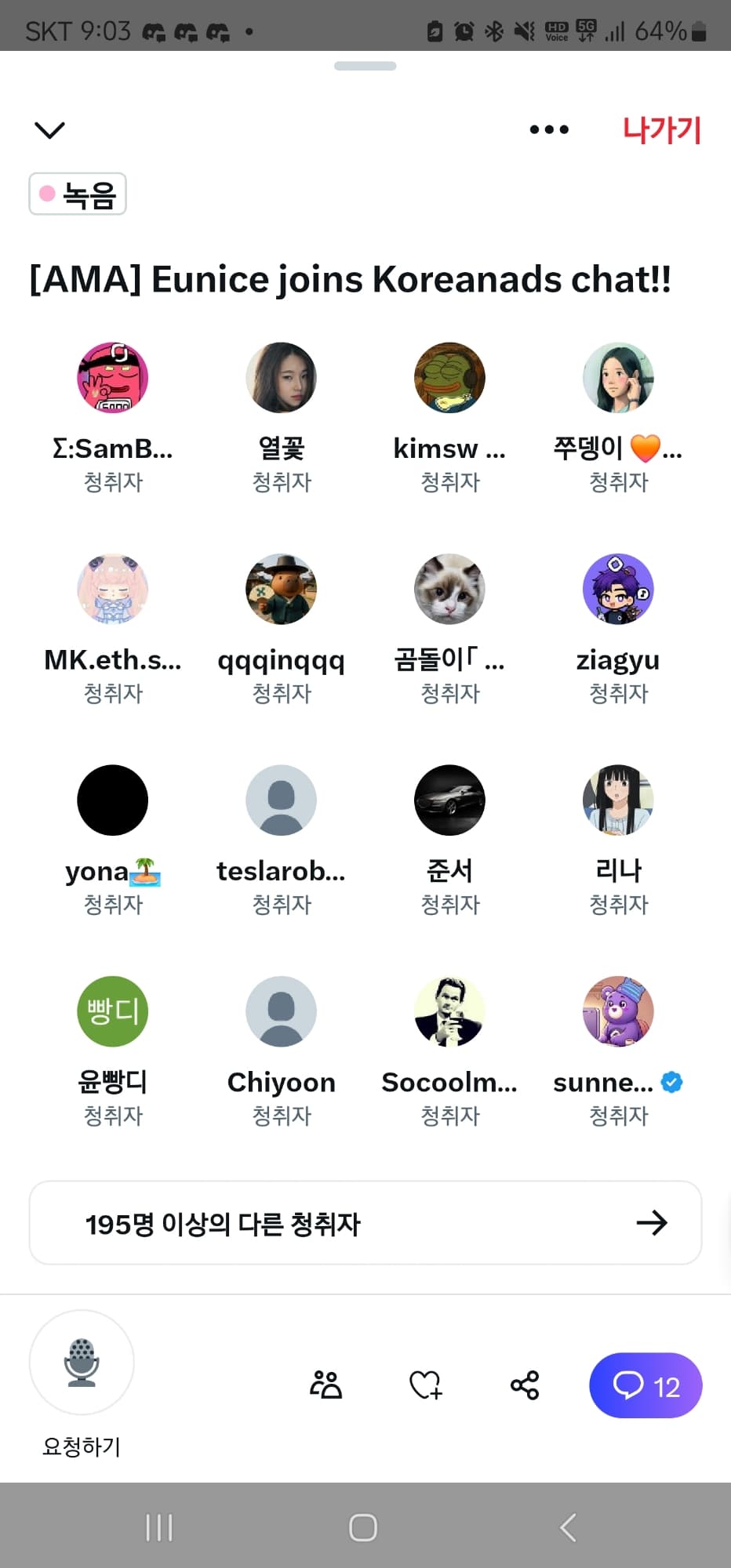View listener 윤빵디's profile
This screenshot has height=1568, width=731.
point(113,1011)
